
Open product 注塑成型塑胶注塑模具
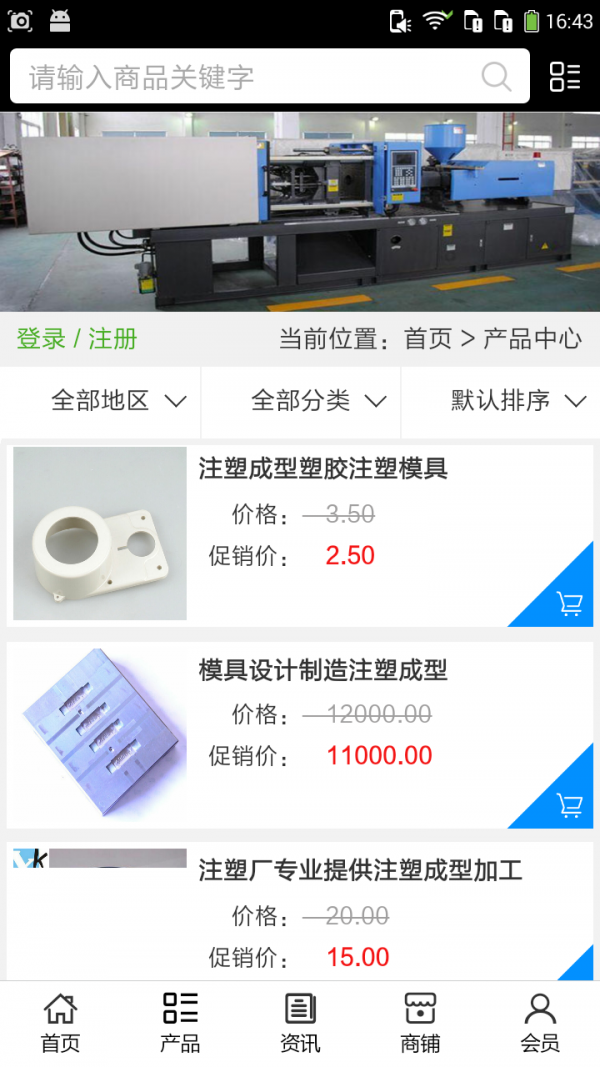pos(322,468)
